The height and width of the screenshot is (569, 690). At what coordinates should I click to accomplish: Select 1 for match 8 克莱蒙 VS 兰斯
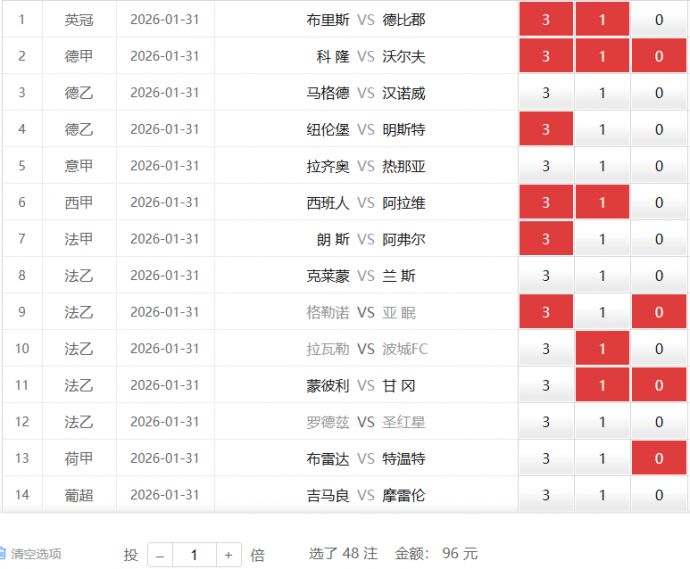[x=602, y=276]
